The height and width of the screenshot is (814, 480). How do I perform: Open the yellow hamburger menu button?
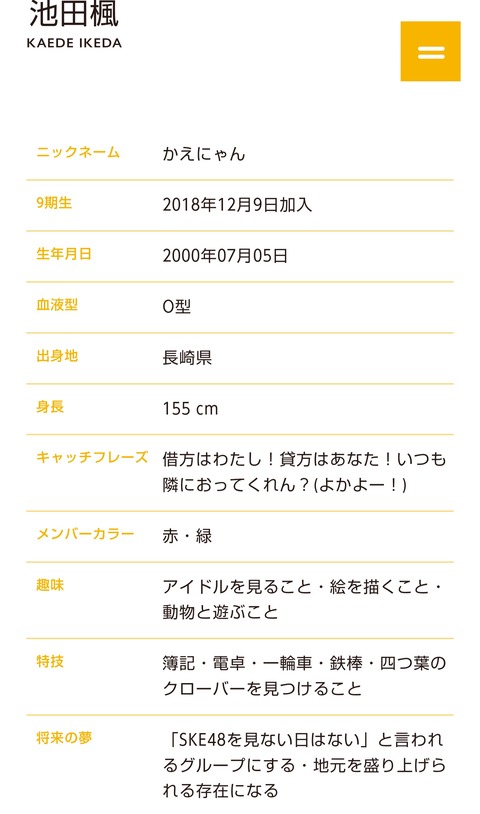click(430, 51)
